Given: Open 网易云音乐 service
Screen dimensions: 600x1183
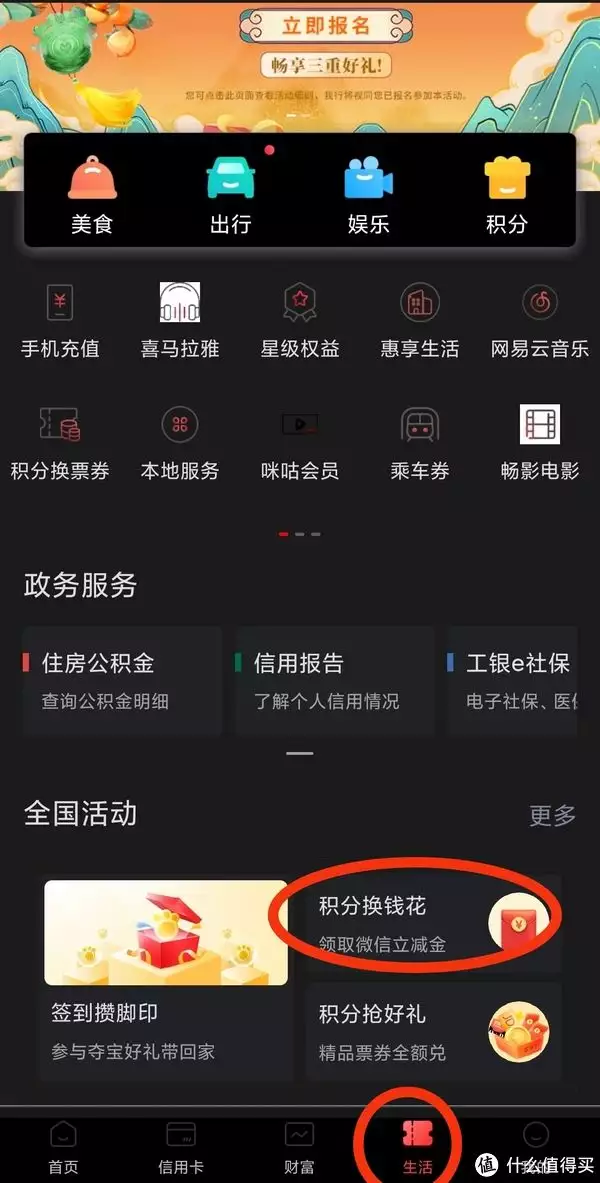Looking at the screenshot, I should 540,320.
